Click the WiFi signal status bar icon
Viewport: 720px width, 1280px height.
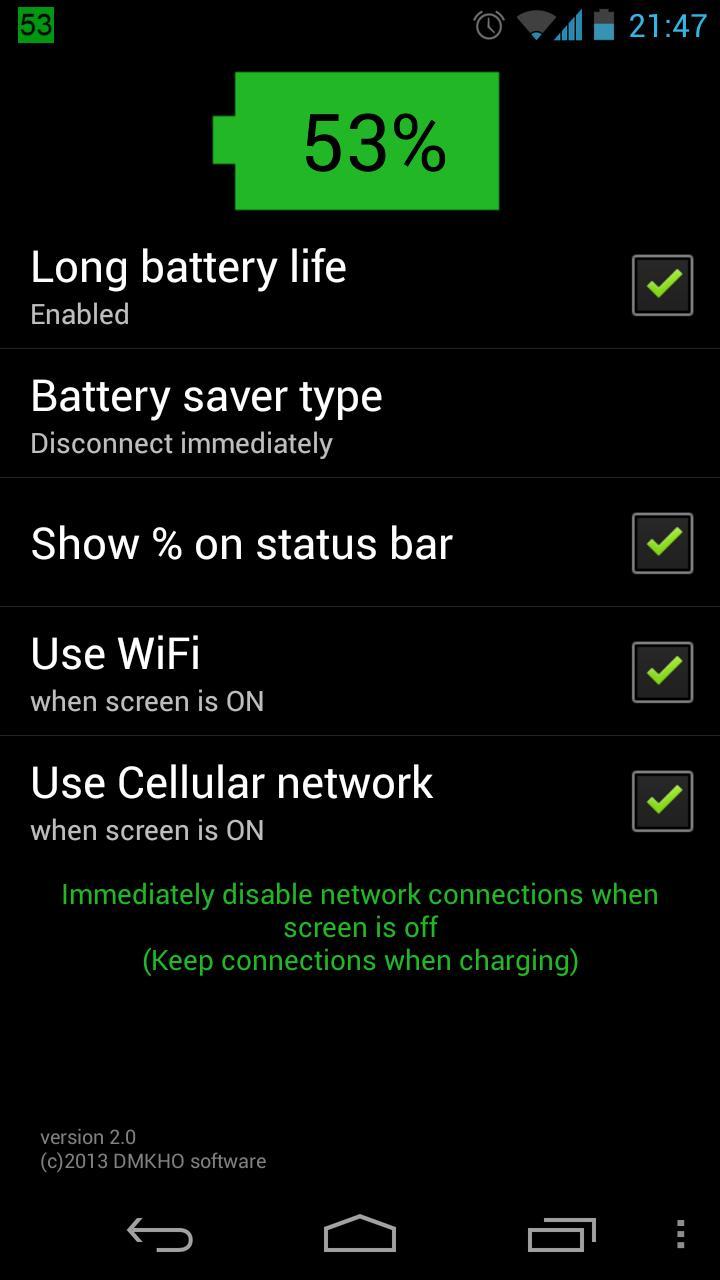[537, 26]
